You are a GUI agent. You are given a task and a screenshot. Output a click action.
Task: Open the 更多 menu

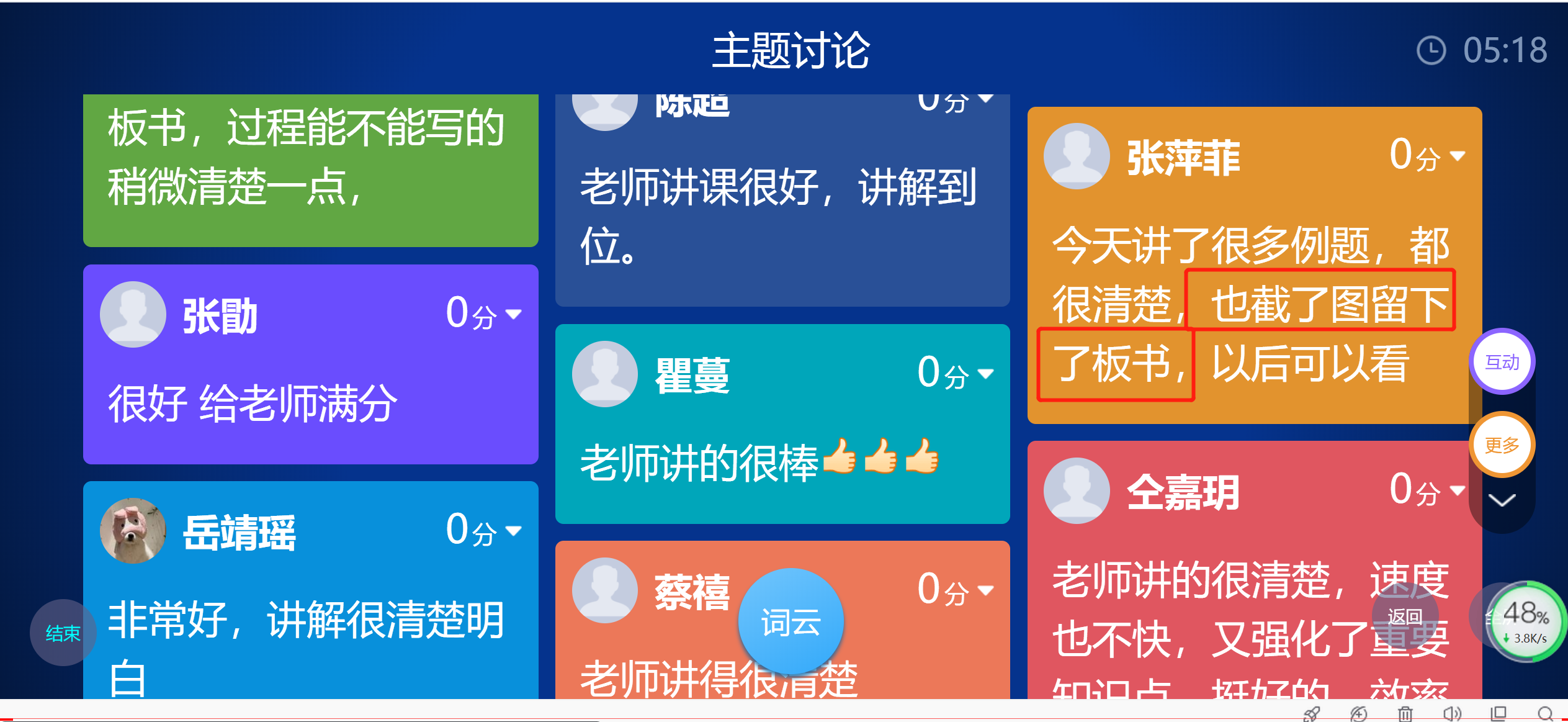1502,444
